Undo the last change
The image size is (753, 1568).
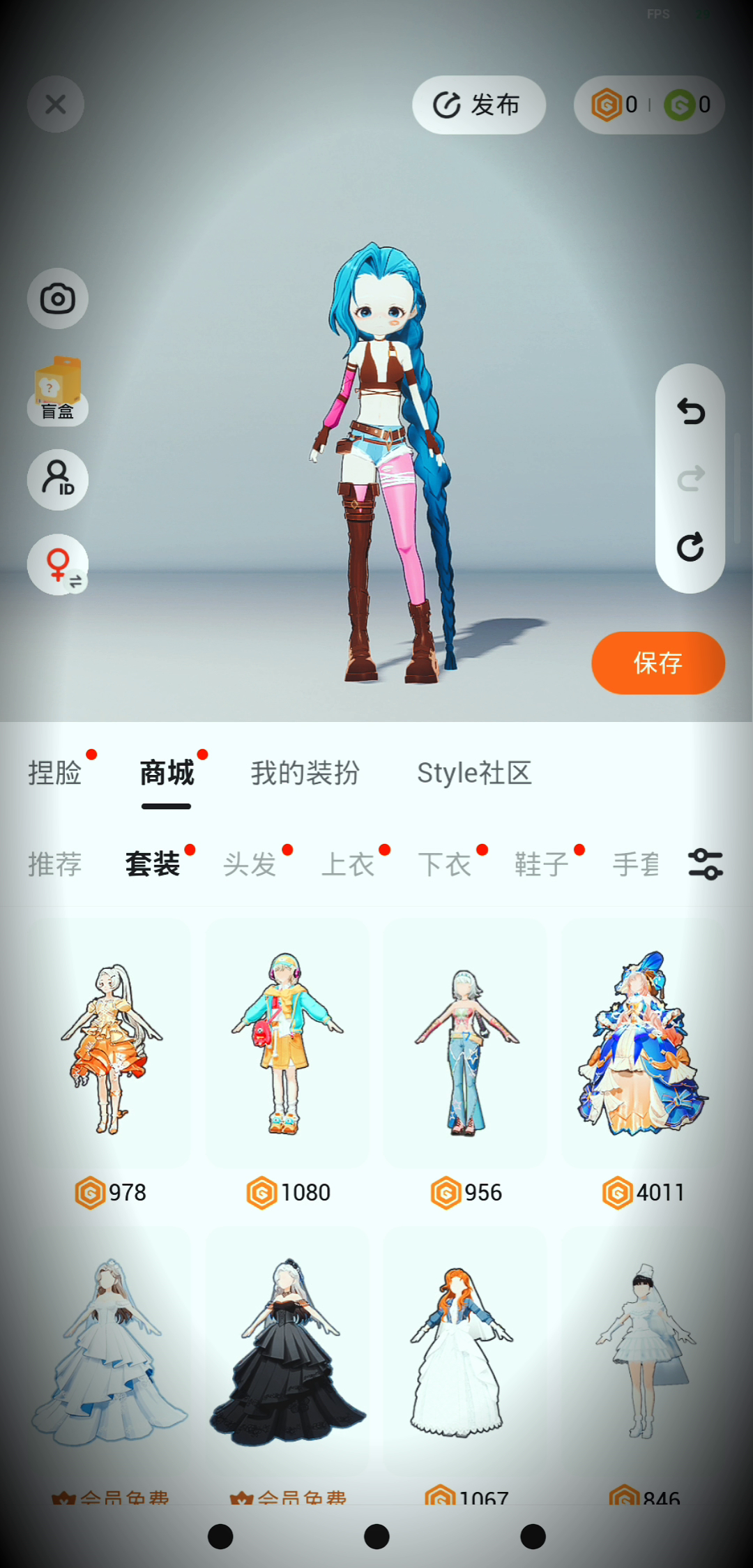(x=690, y=412)
